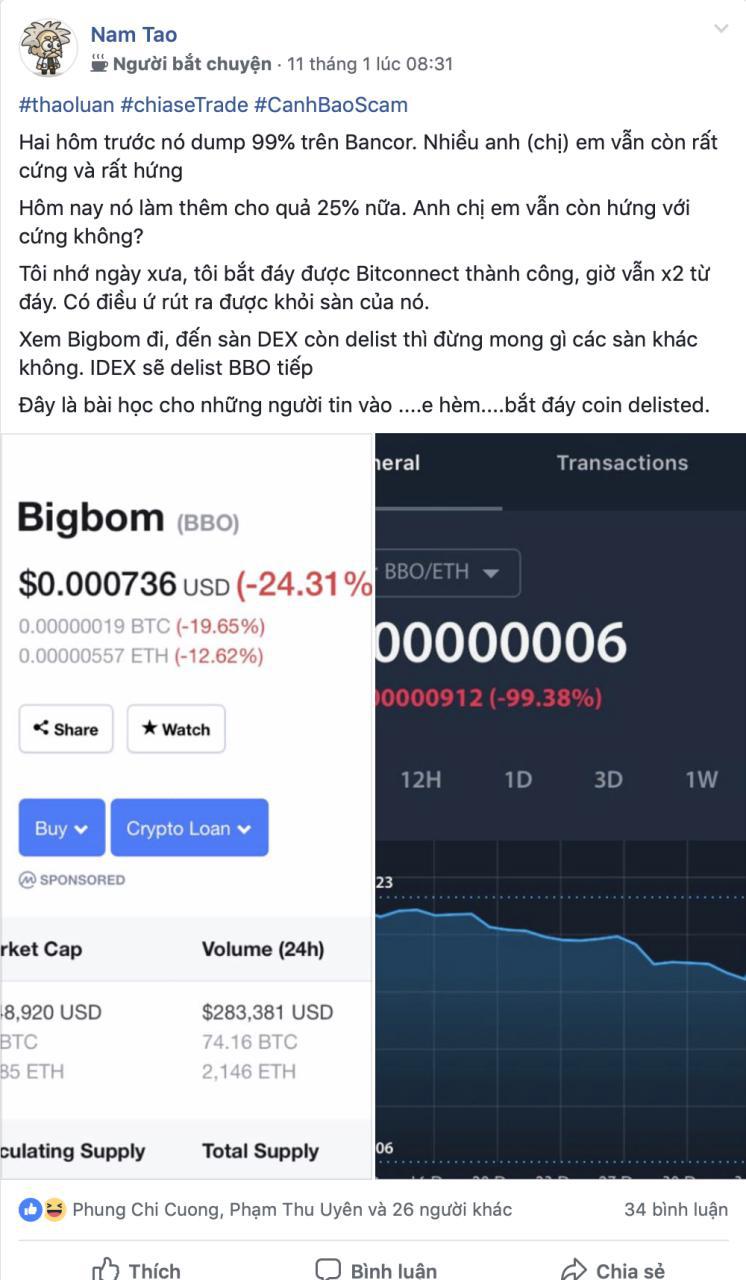Open Nam Tao's profile picture
The image size is (746, 1280).
coord(47,48)
